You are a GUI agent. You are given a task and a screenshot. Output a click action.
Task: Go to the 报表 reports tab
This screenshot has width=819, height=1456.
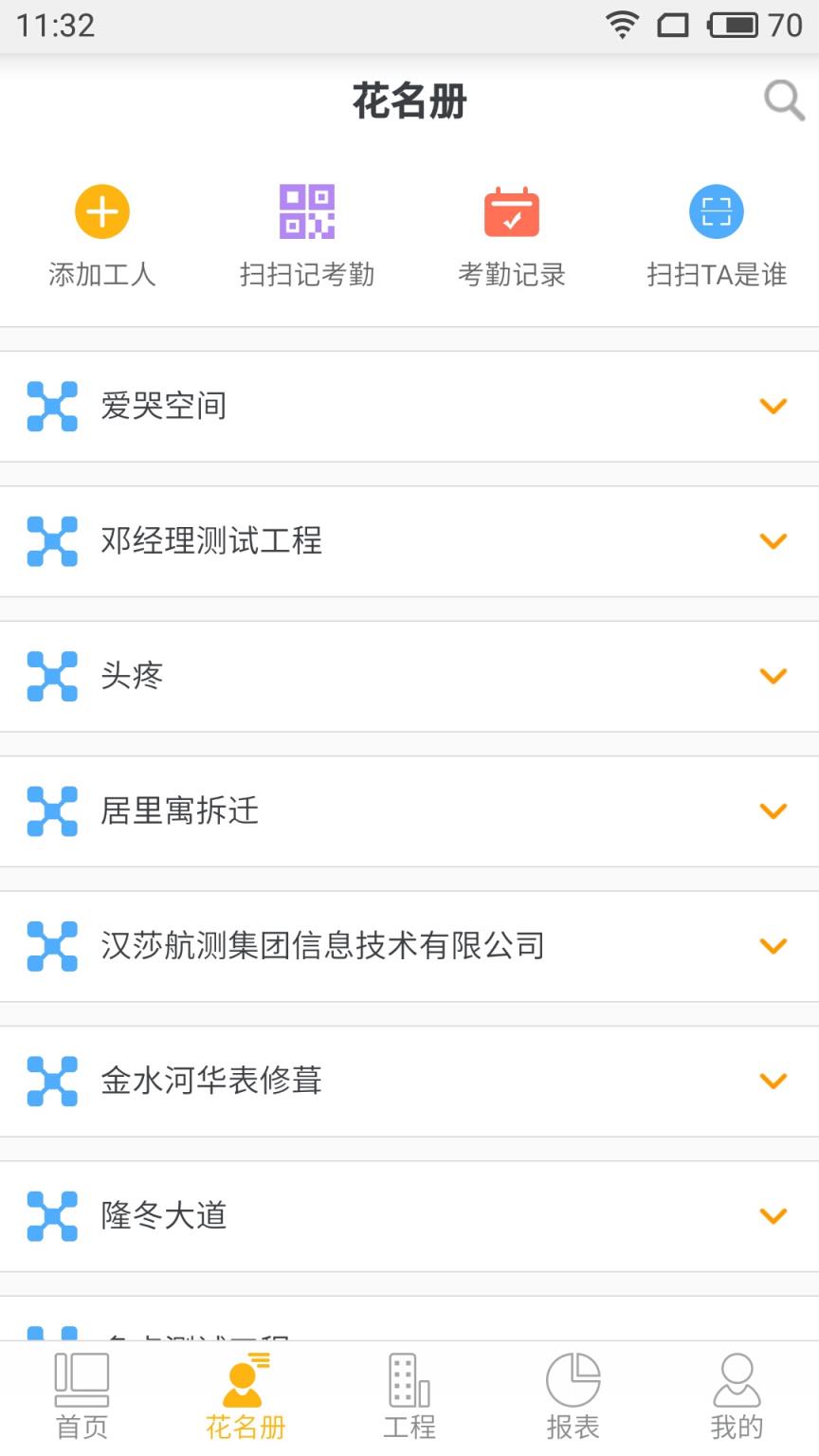573,1397
